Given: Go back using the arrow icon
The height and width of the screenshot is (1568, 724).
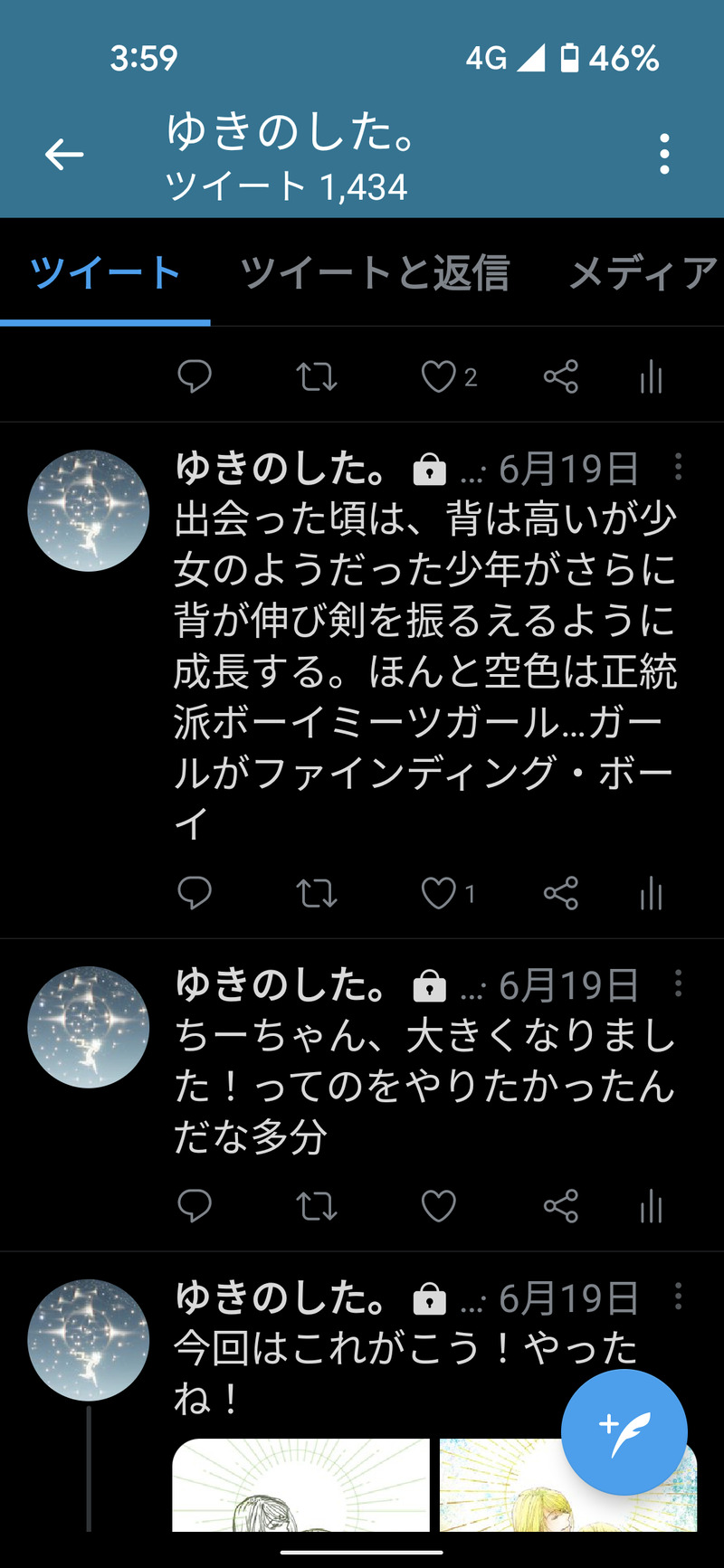Looking at the screenshot, I should (64, 155).
